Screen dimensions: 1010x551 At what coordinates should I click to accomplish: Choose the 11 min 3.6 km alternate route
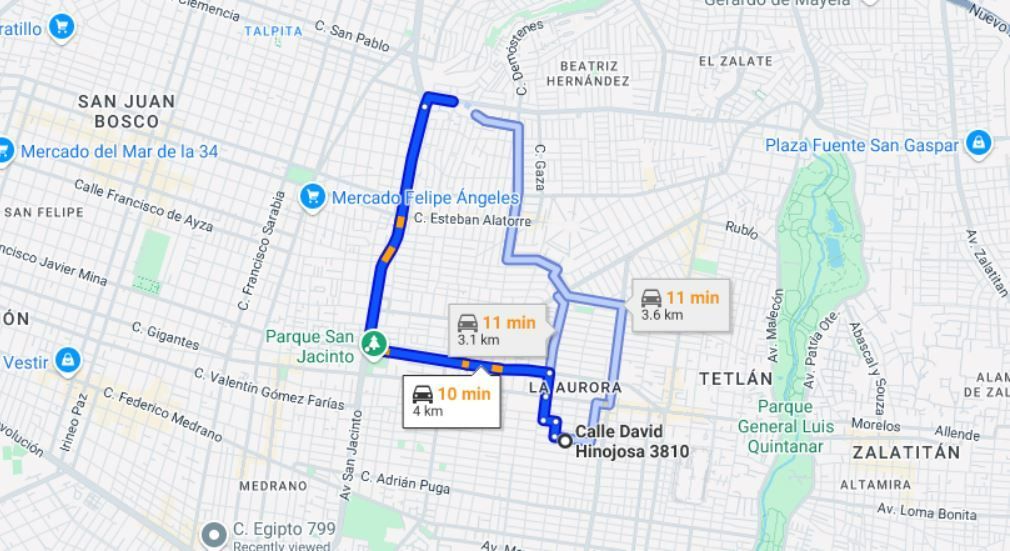coord(680,305)
